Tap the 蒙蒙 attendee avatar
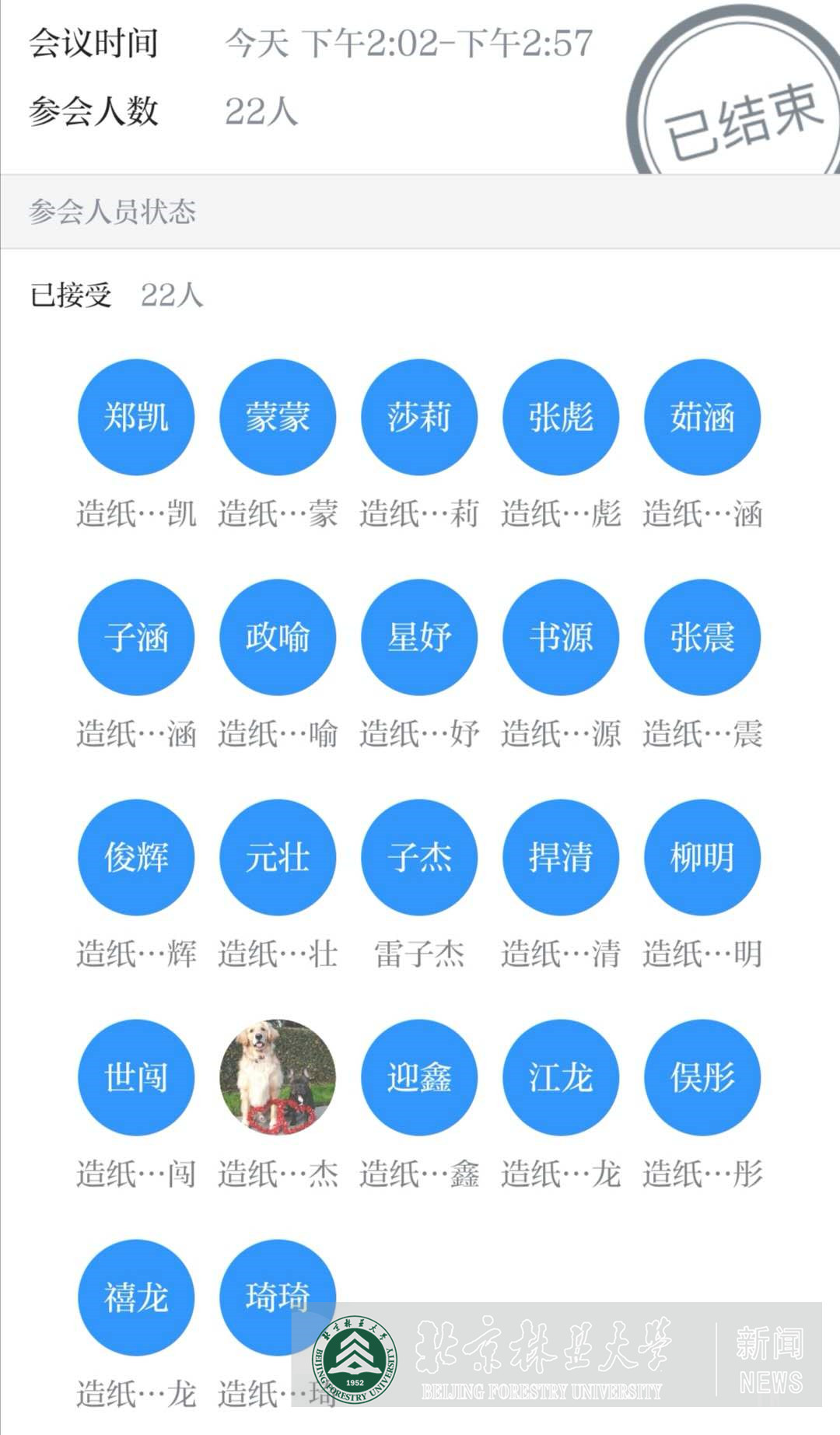 [278, 417]
